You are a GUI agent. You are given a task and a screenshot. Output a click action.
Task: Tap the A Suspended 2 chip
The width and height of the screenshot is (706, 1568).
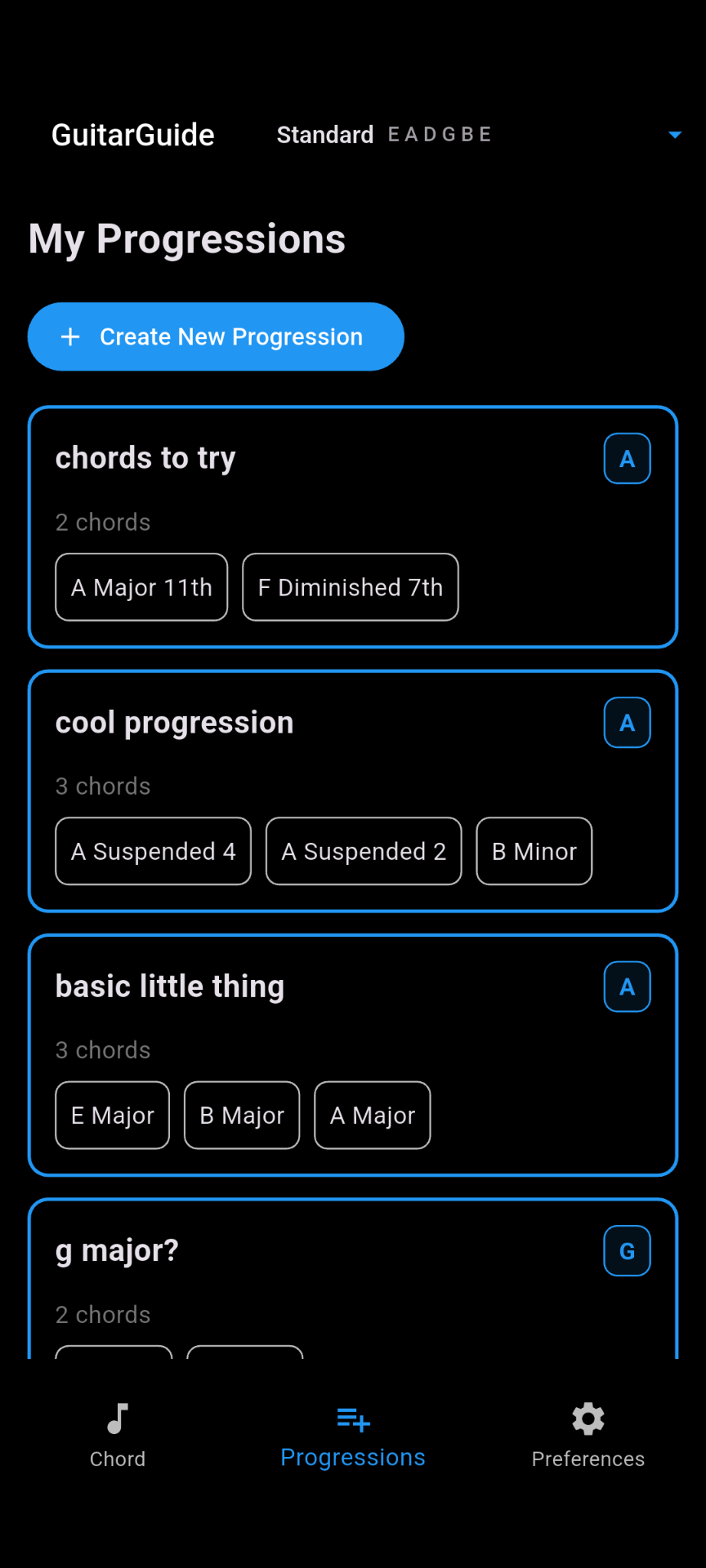click(364, 851)
